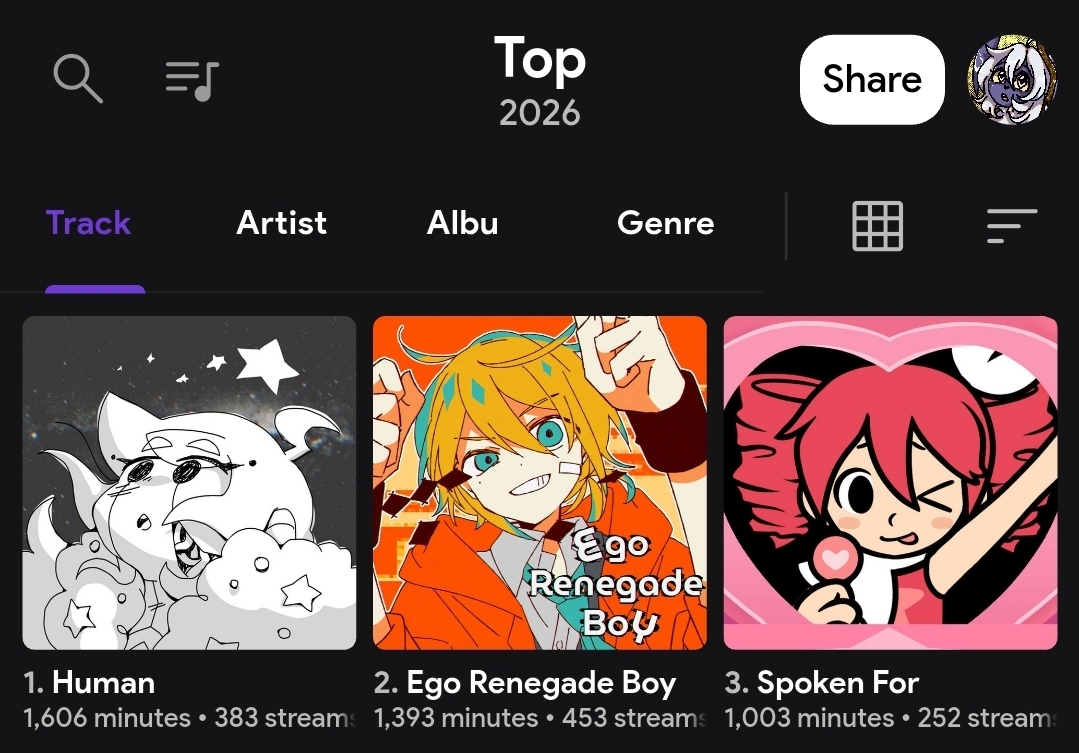Screen dimensions: 1079x753
Task: Select the Track tab
Action: [89, 223]
